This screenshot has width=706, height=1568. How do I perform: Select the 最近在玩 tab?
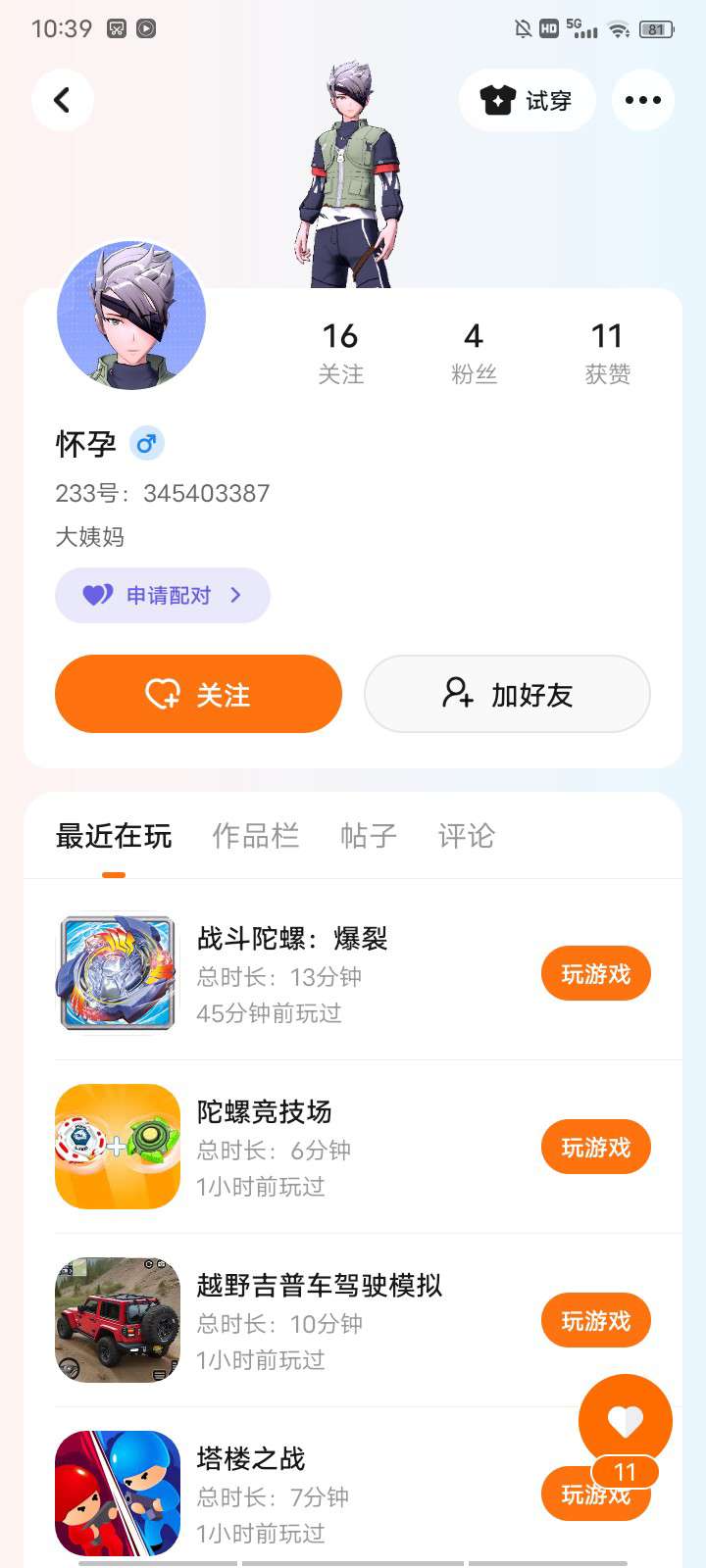click(x=114, y=836)
